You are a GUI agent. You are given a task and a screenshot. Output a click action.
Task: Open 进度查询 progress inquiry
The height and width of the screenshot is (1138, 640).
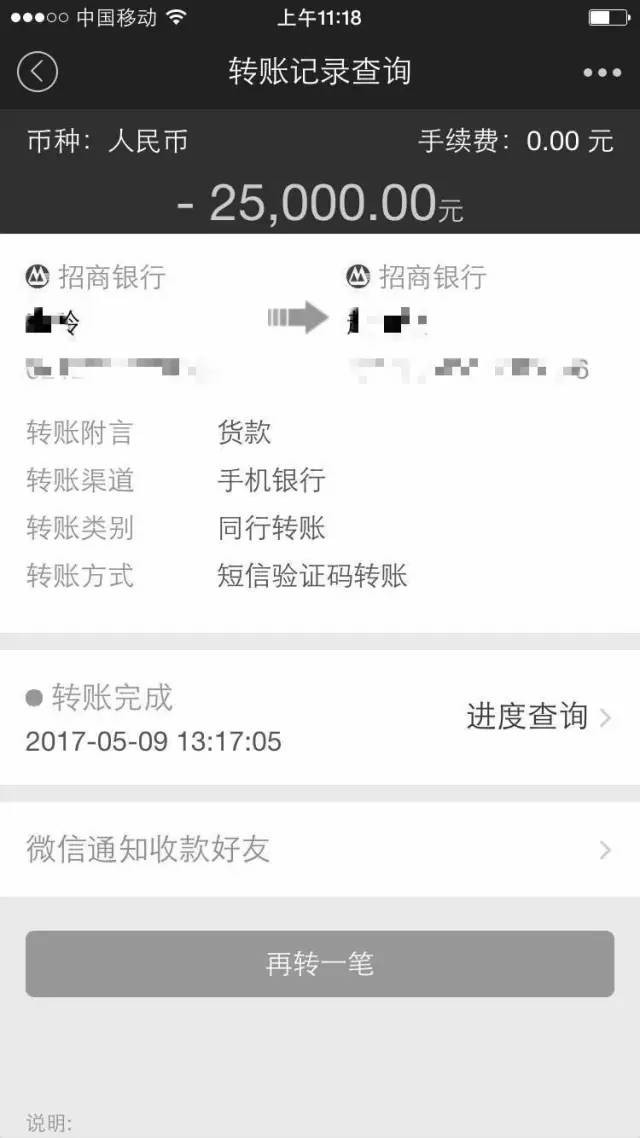point(537,716)
